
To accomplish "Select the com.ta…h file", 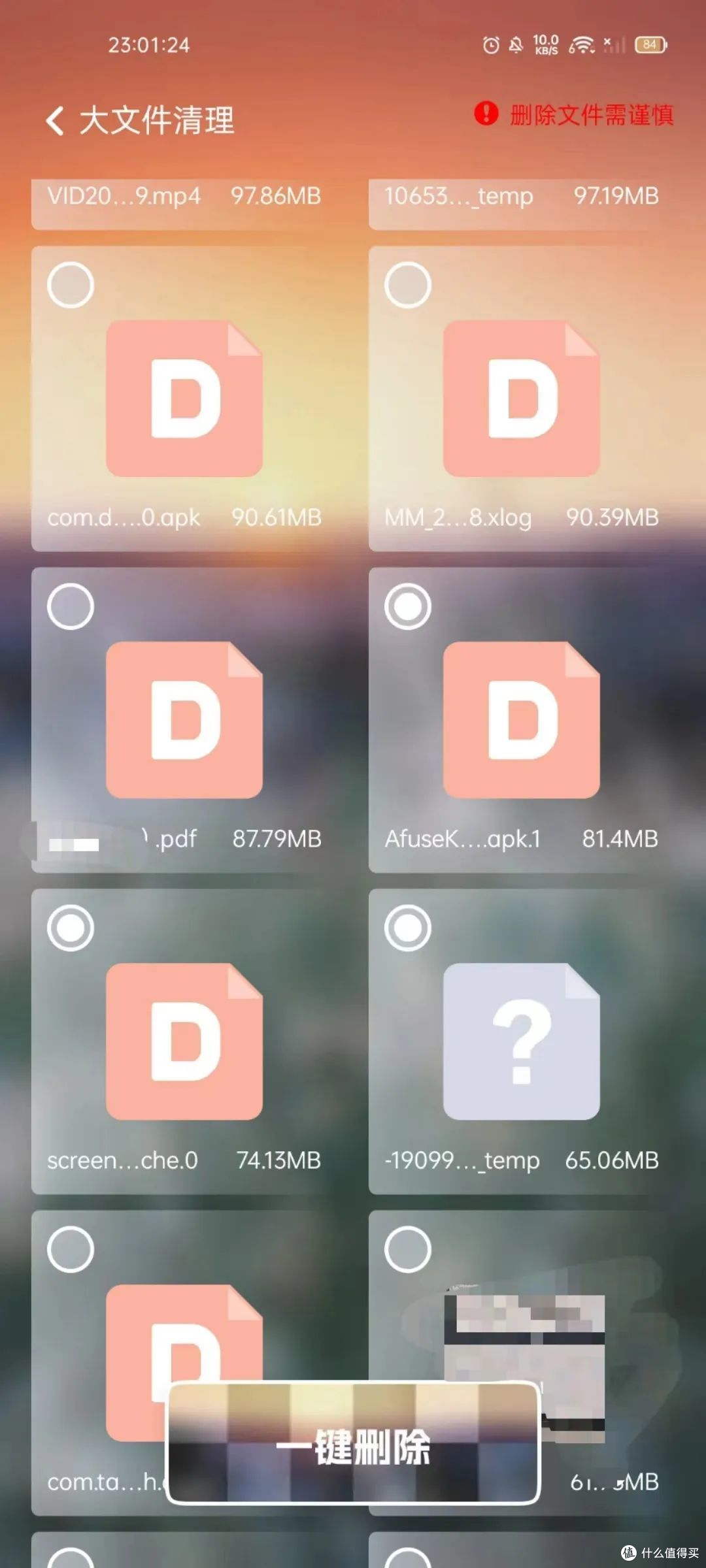I will 71,1249.
